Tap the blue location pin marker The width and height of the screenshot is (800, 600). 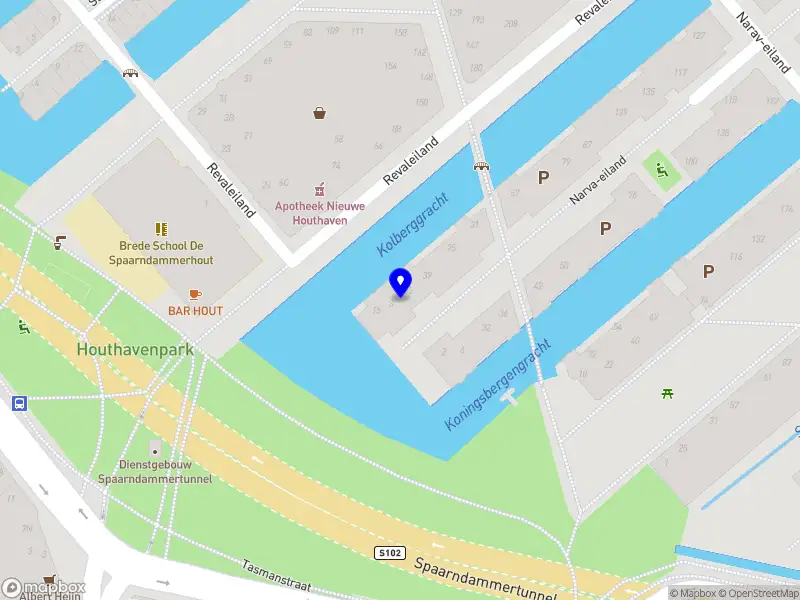400,282
